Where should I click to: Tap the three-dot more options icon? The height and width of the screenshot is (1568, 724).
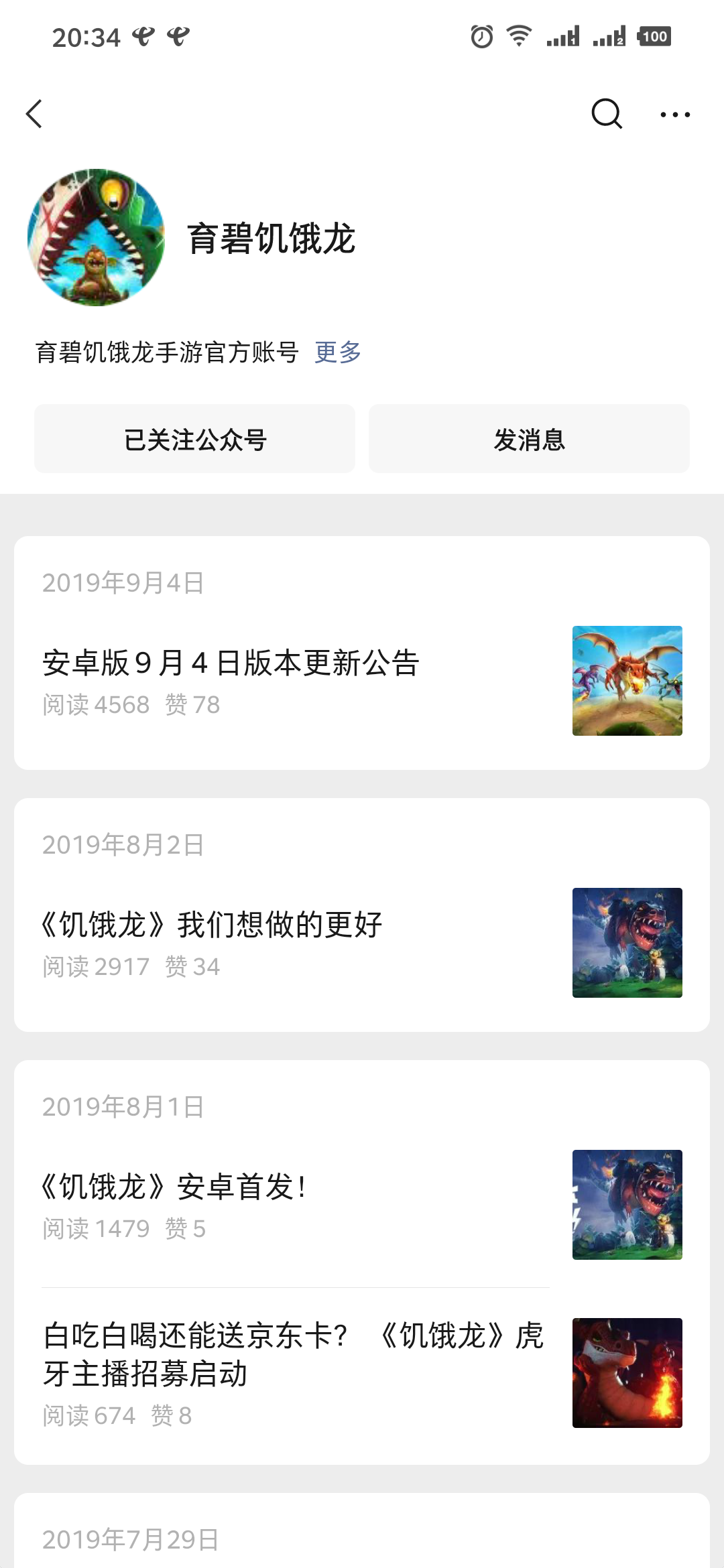674,114
